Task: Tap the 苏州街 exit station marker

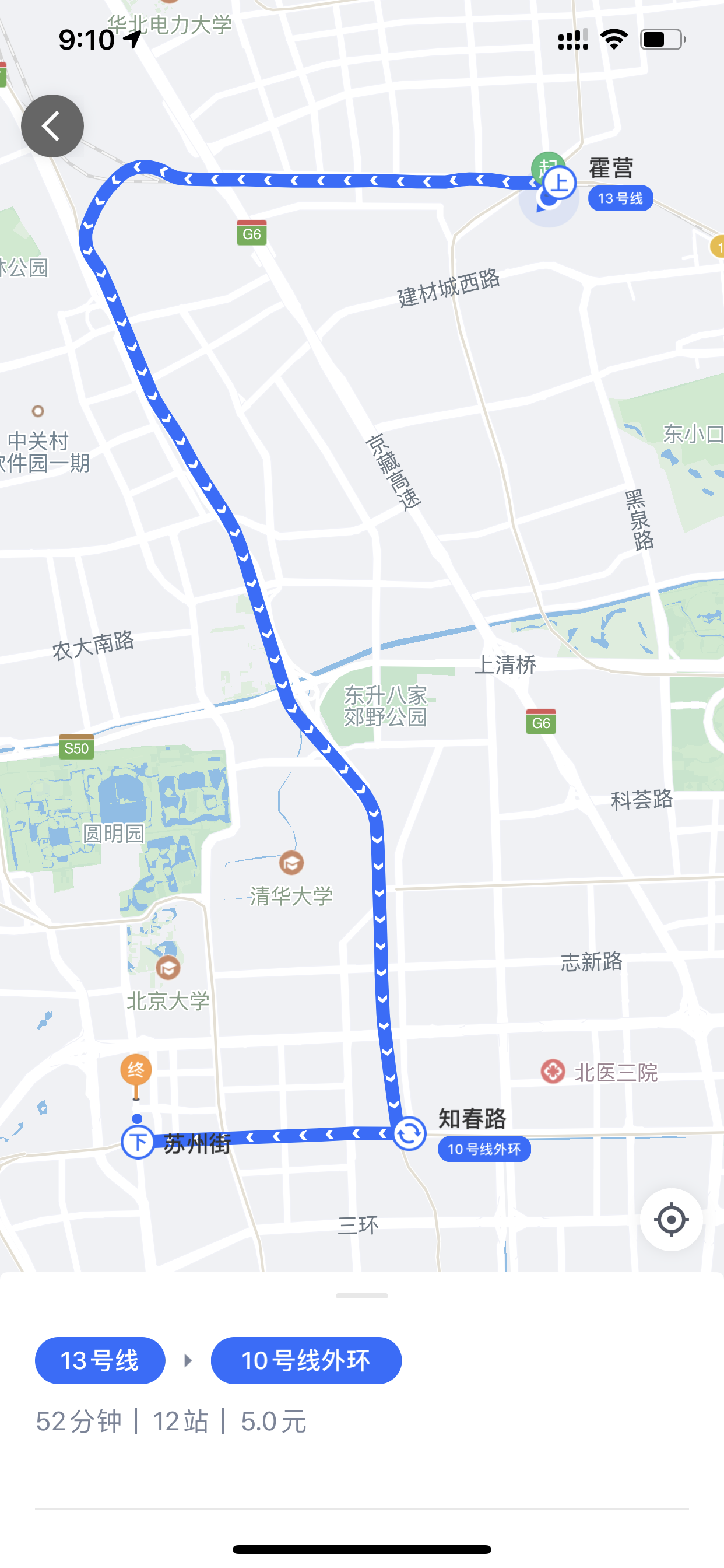Action: (x=138, y=1143)
